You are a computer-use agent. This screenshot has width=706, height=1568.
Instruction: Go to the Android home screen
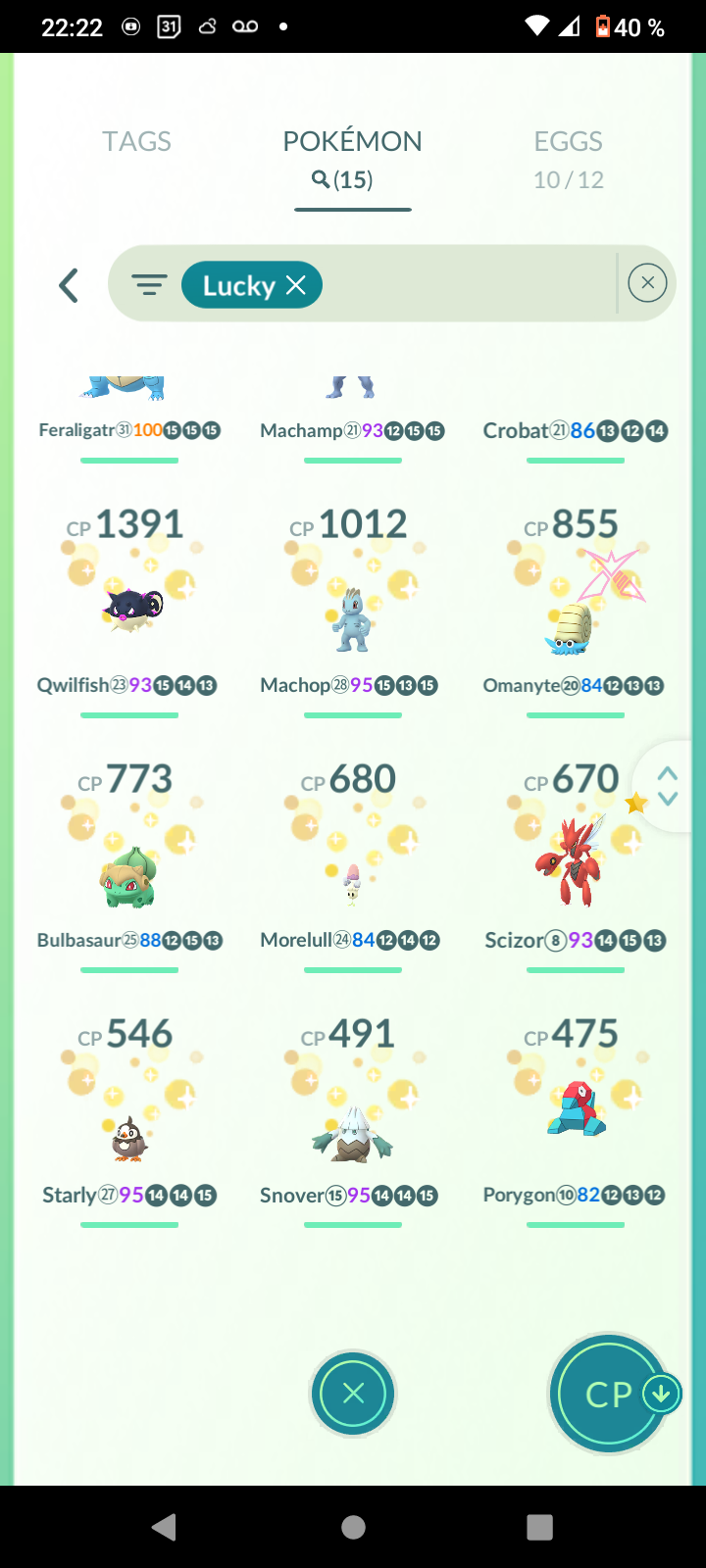coord(353,1527)
